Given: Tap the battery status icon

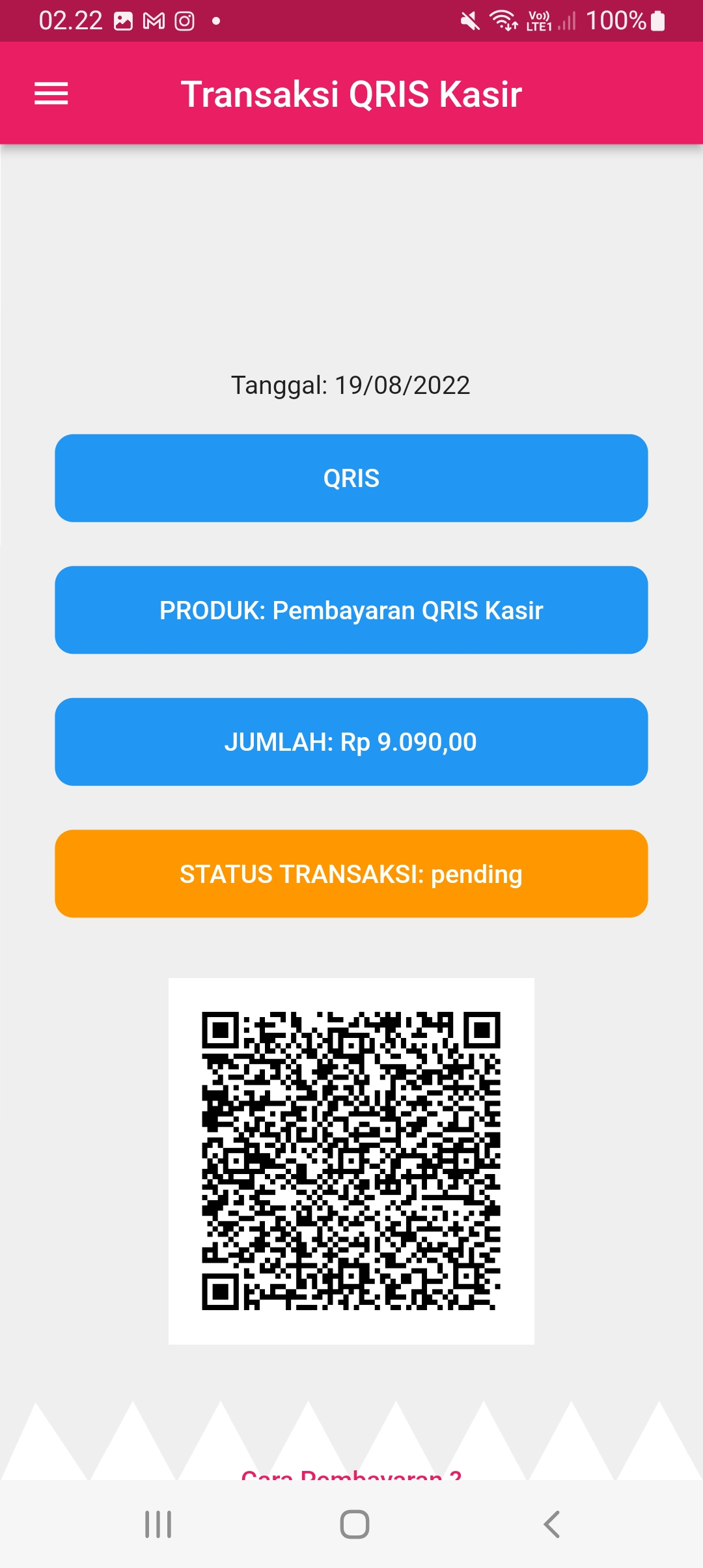Looking at the screenshot, I should click(656, 20).
